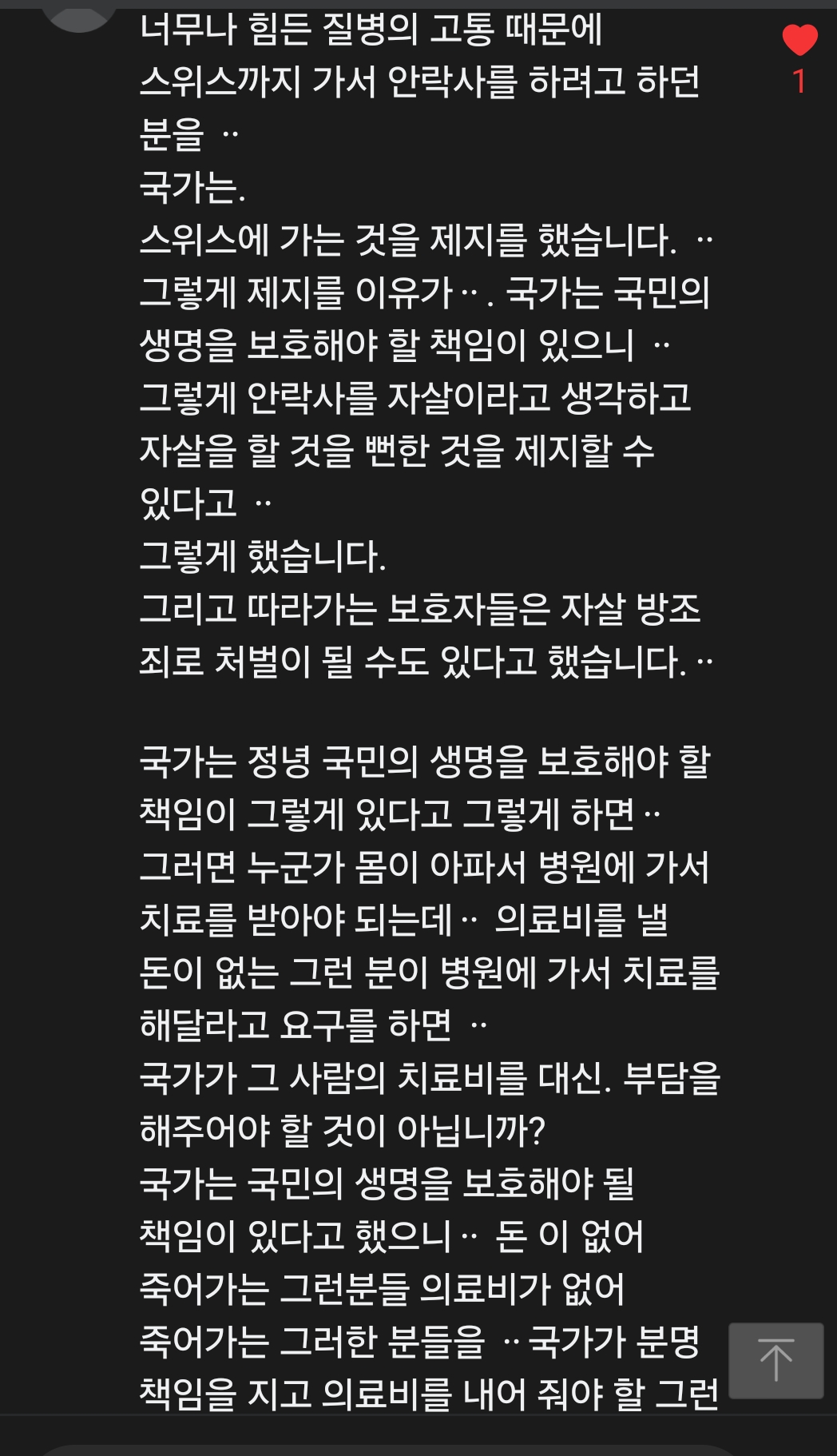
Task: Tap the red heart like icon
Action: click(x=799, y=40)
